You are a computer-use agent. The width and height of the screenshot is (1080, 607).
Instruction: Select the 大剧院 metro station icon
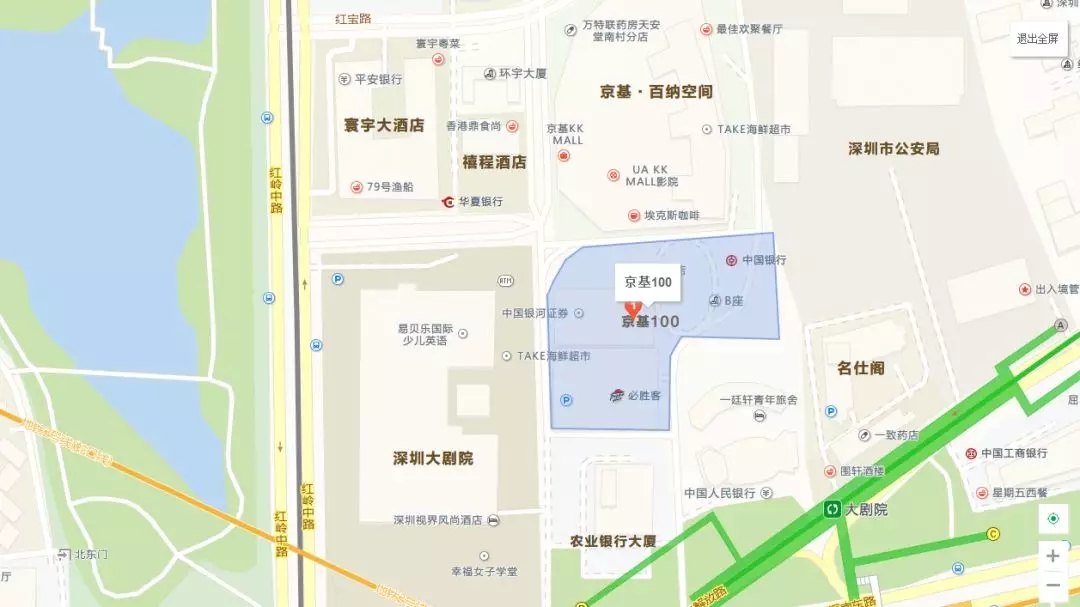832,510
